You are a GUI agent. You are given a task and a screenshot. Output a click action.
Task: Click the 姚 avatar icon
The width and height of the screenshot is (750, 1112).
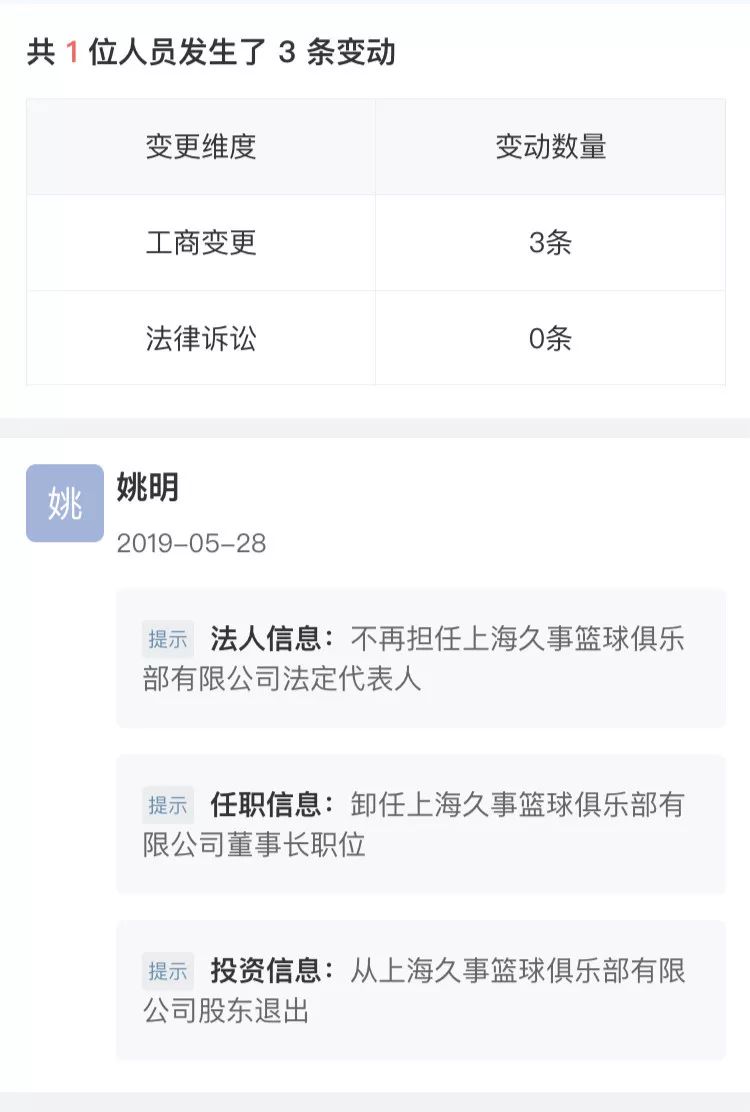[x=64, y=504]
